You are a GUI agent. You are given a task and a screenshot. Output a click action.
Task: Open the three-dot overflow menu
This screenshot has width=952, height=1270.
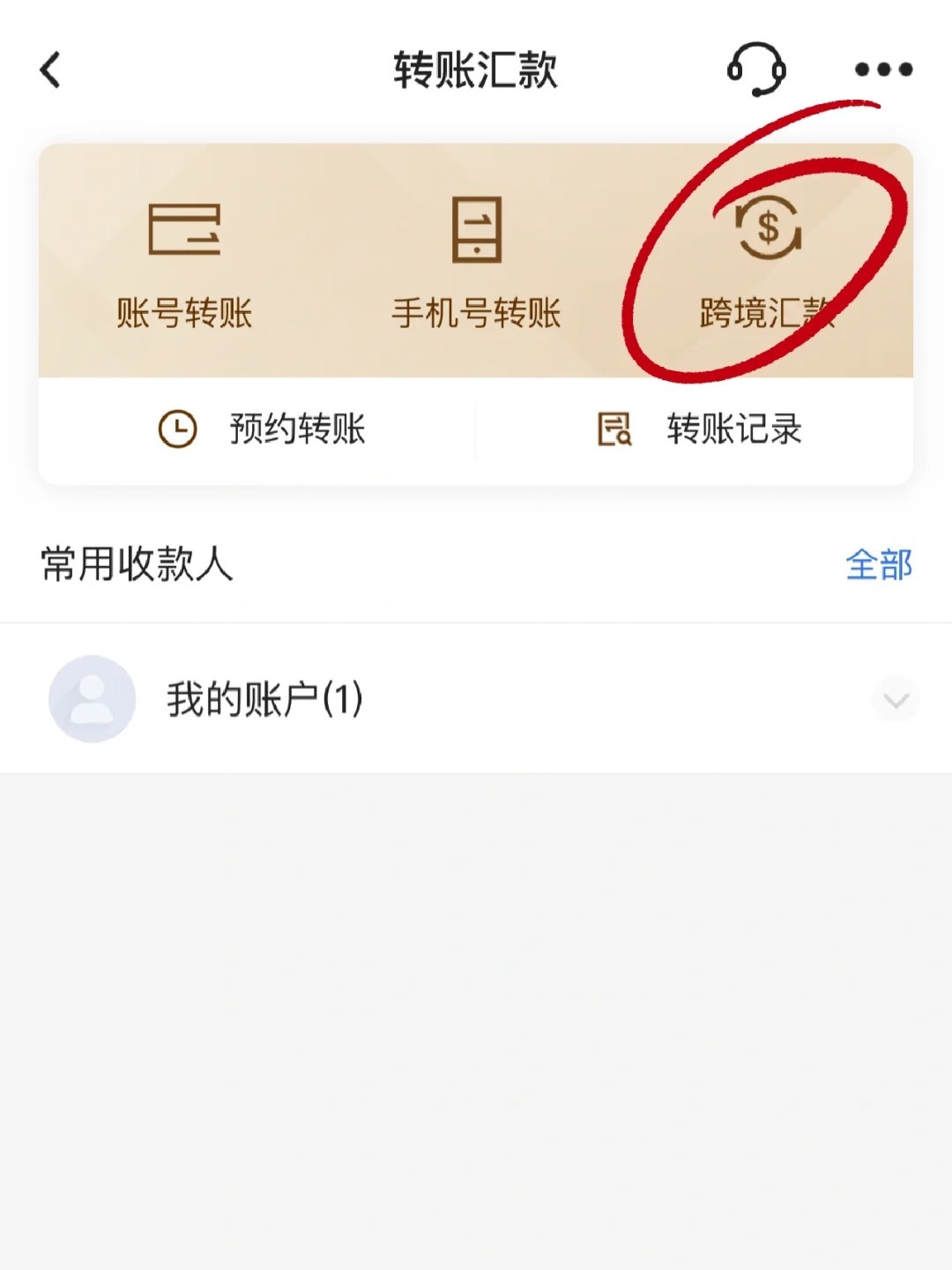(x=883, y=70)
